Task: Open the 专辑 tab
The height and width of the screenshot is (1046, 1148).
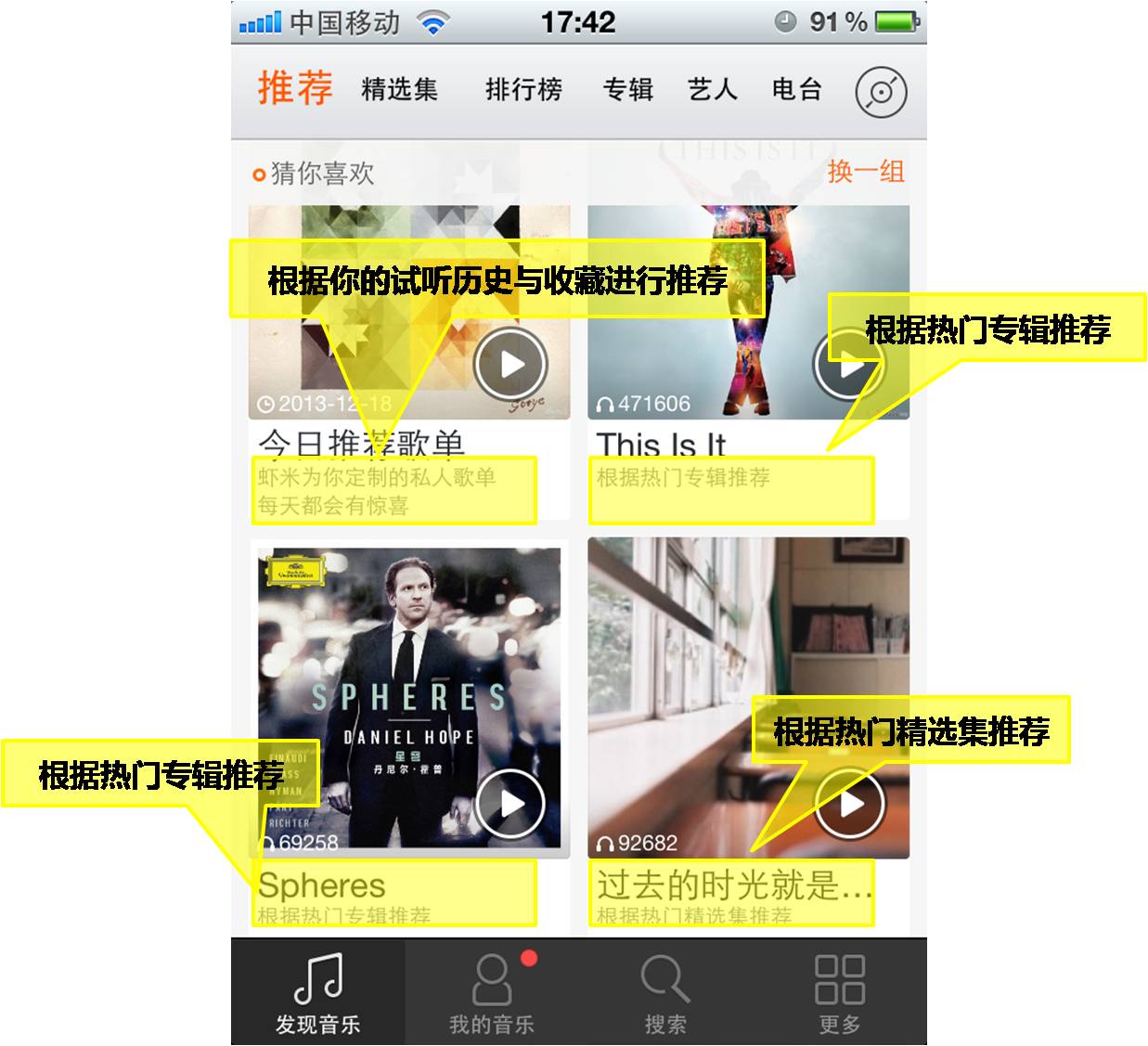Action: 628,90
